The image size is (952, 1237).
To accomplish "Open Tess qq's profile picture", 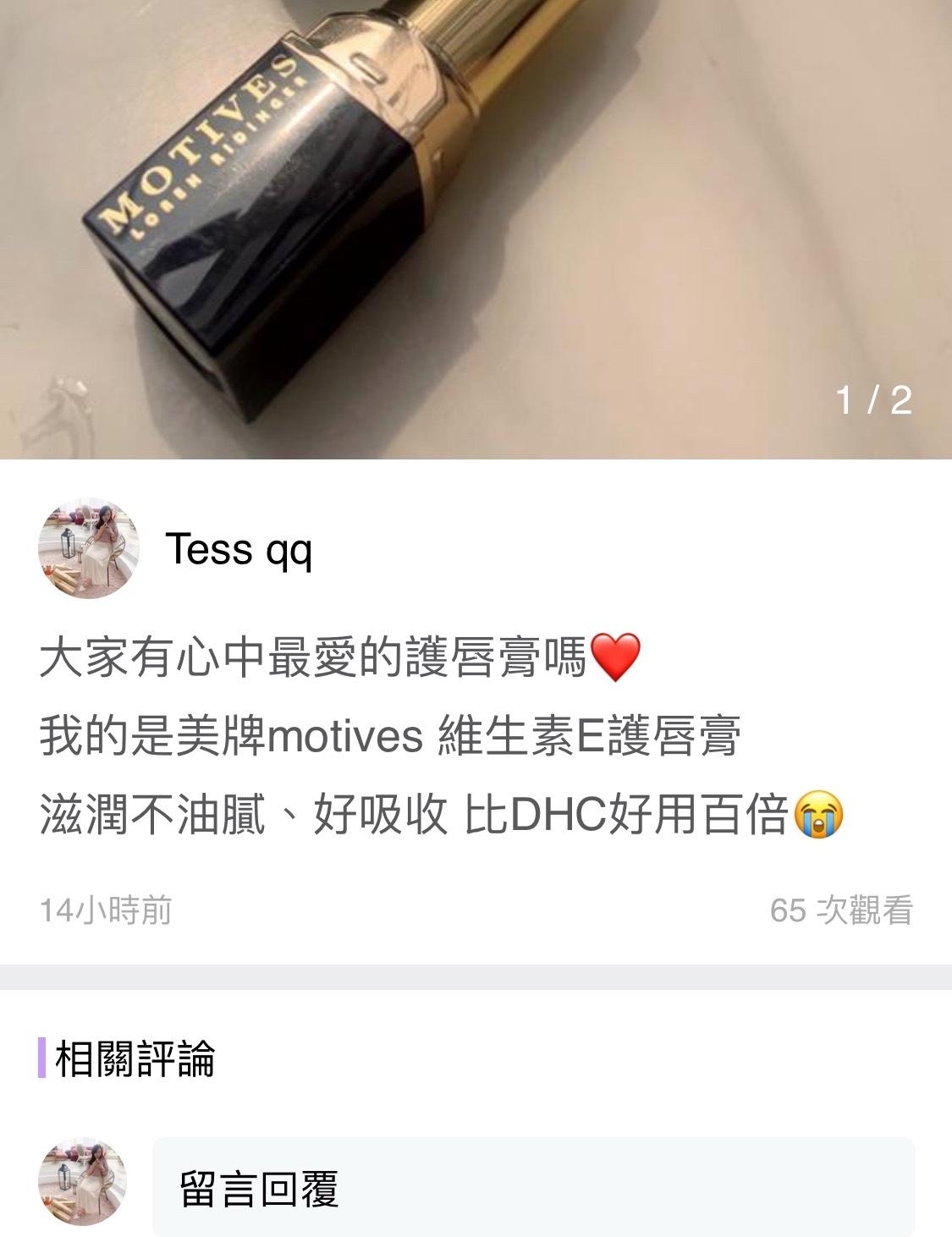I will click(88, 548).
